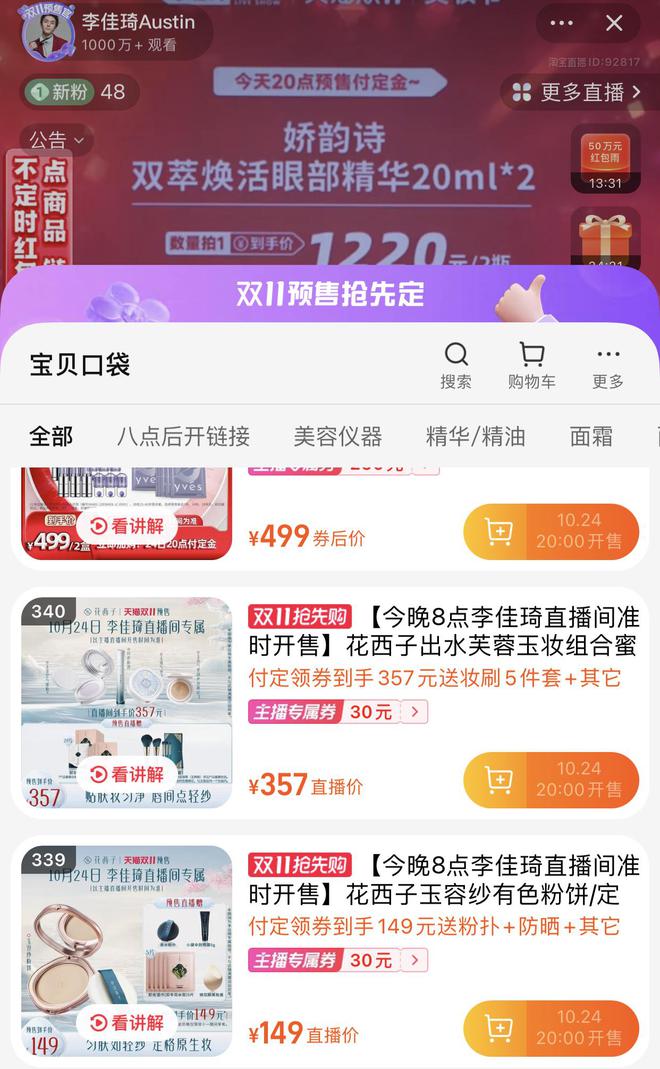Open 更多 options in 宝贝口袋
The width and height of the screenshot is (660, 1069).
(607, 365)
